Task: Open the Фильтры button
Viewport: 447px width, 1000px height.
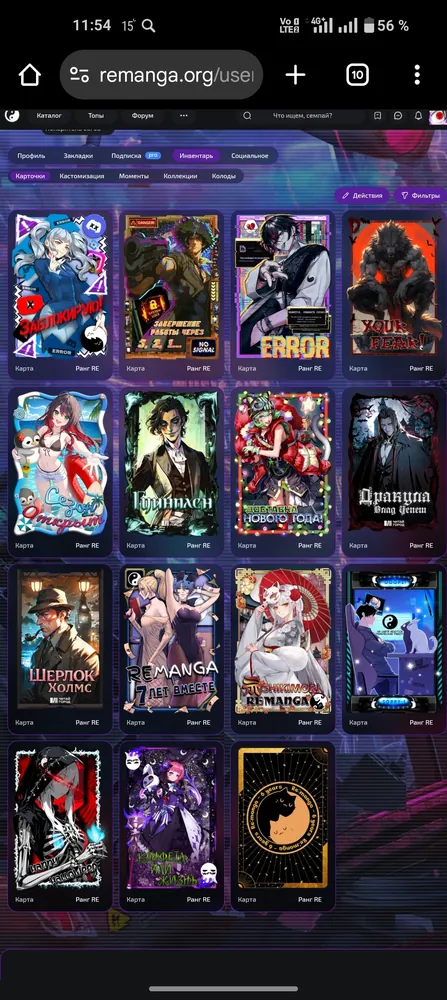Action: point(421,196)
